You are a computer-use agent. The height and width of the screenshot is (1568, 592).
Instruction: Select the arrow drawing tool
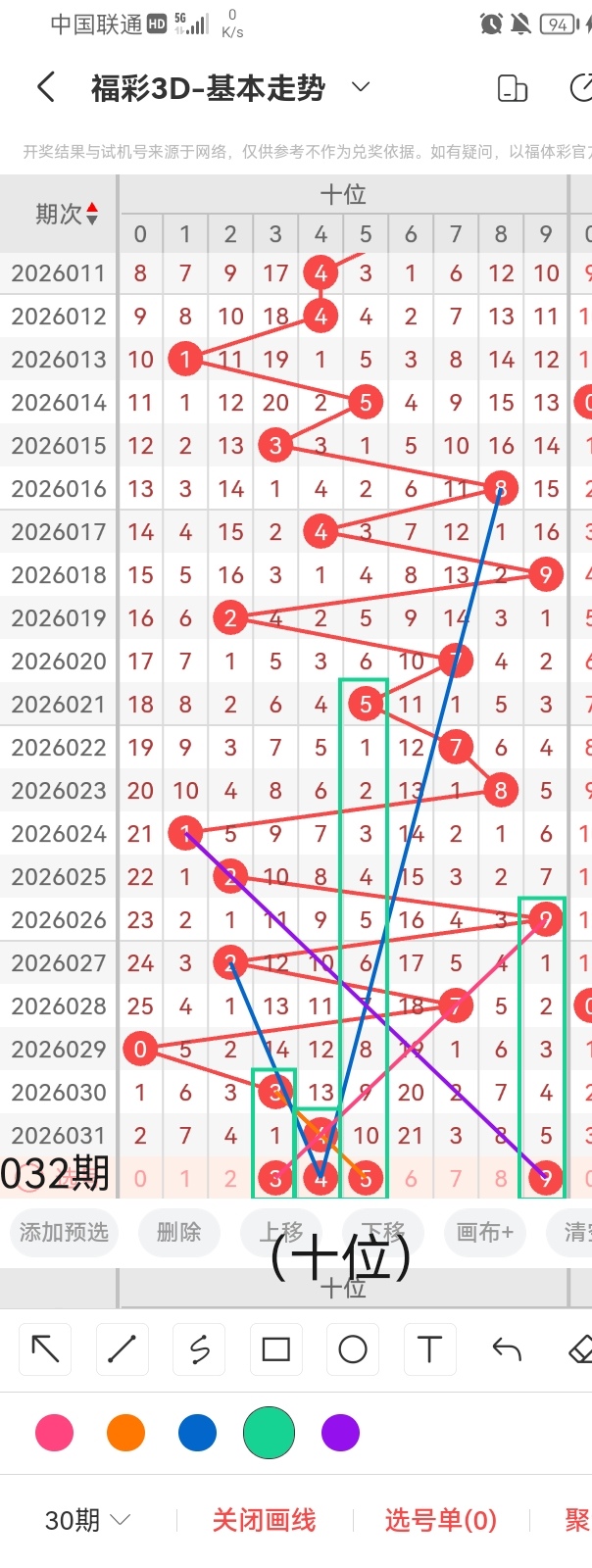coord(46,1349)
